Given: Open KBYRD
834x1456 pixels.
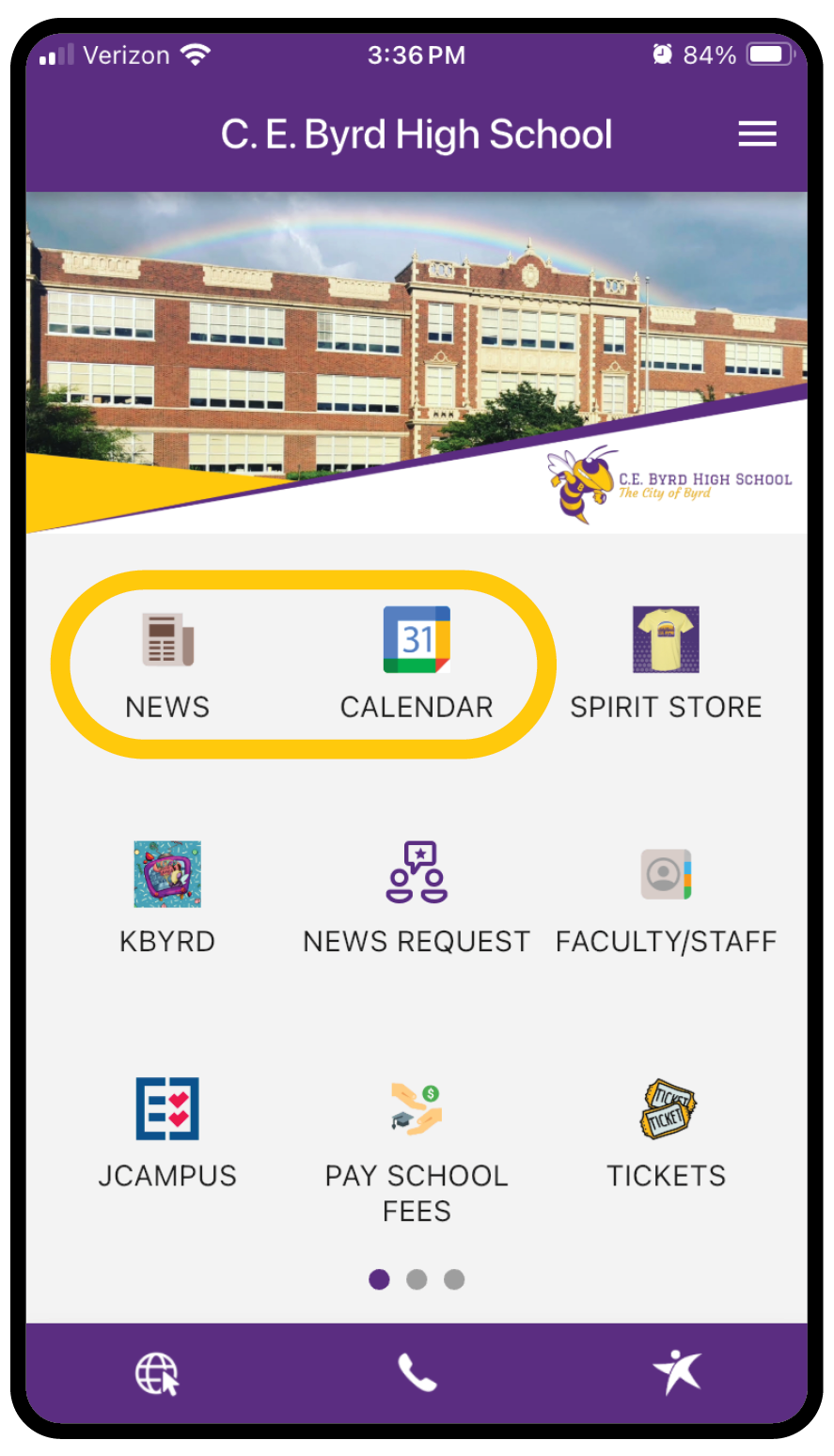Looking at the screenshot, I should click(x=167, y=898).
